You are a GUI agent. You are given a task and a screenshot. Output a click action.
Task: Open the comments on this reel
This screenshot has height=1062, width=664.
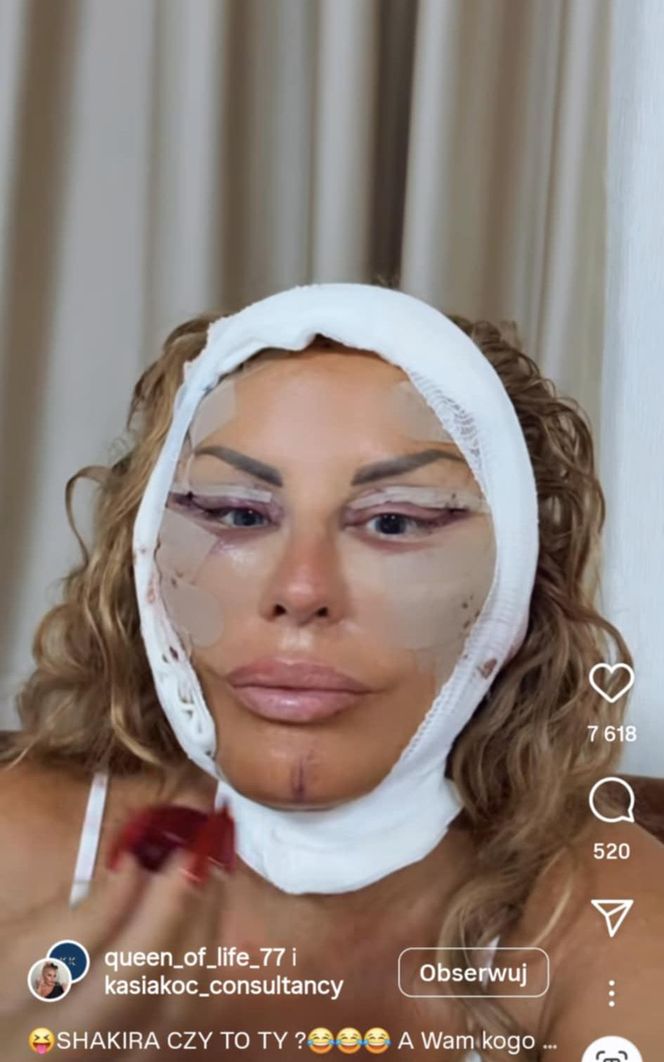(611, 800)
